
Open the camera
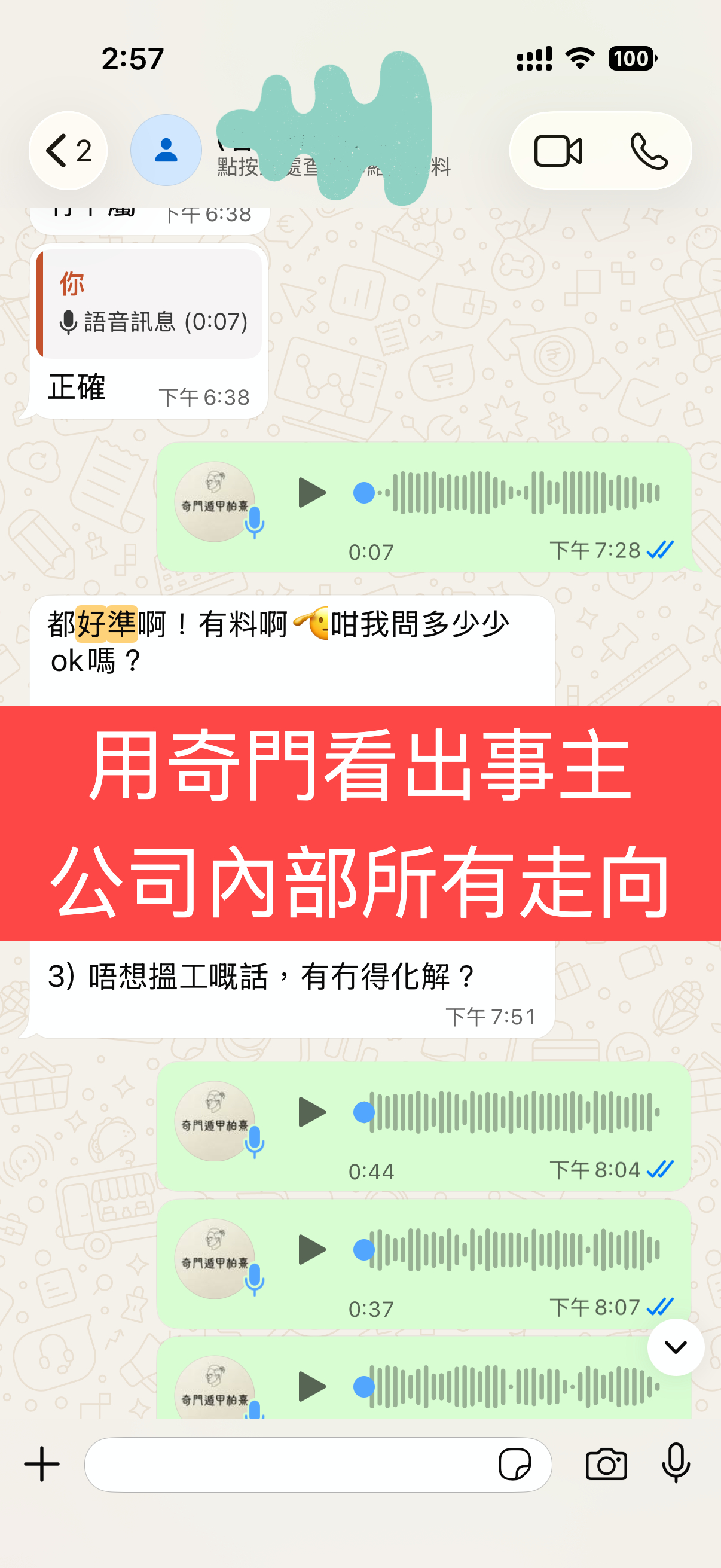(606, 1464)
